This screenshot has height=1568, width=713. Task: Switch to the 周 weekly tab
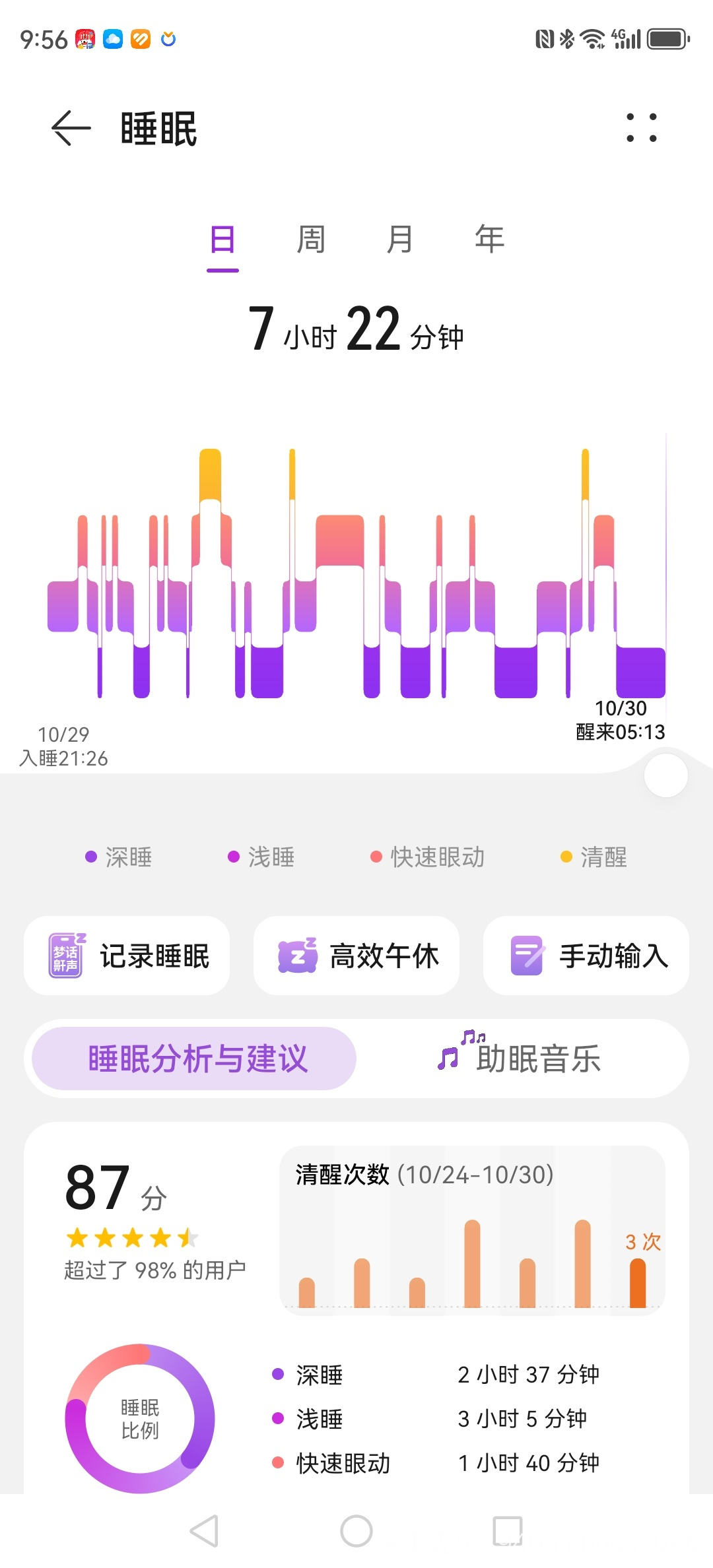point(311,240)
